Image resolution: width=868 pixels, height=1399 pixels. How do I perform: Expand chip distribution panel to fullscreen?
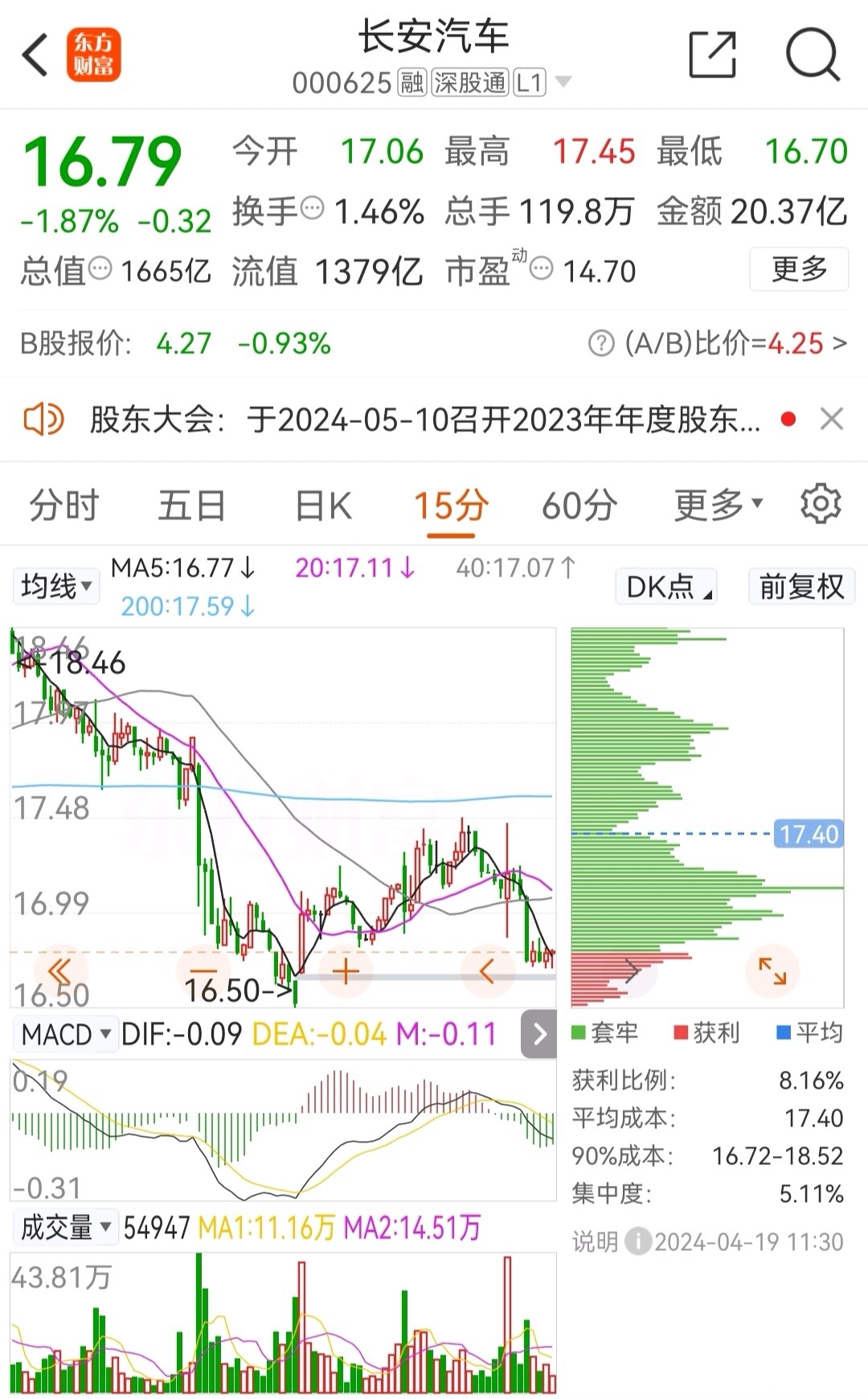[772, 970]
